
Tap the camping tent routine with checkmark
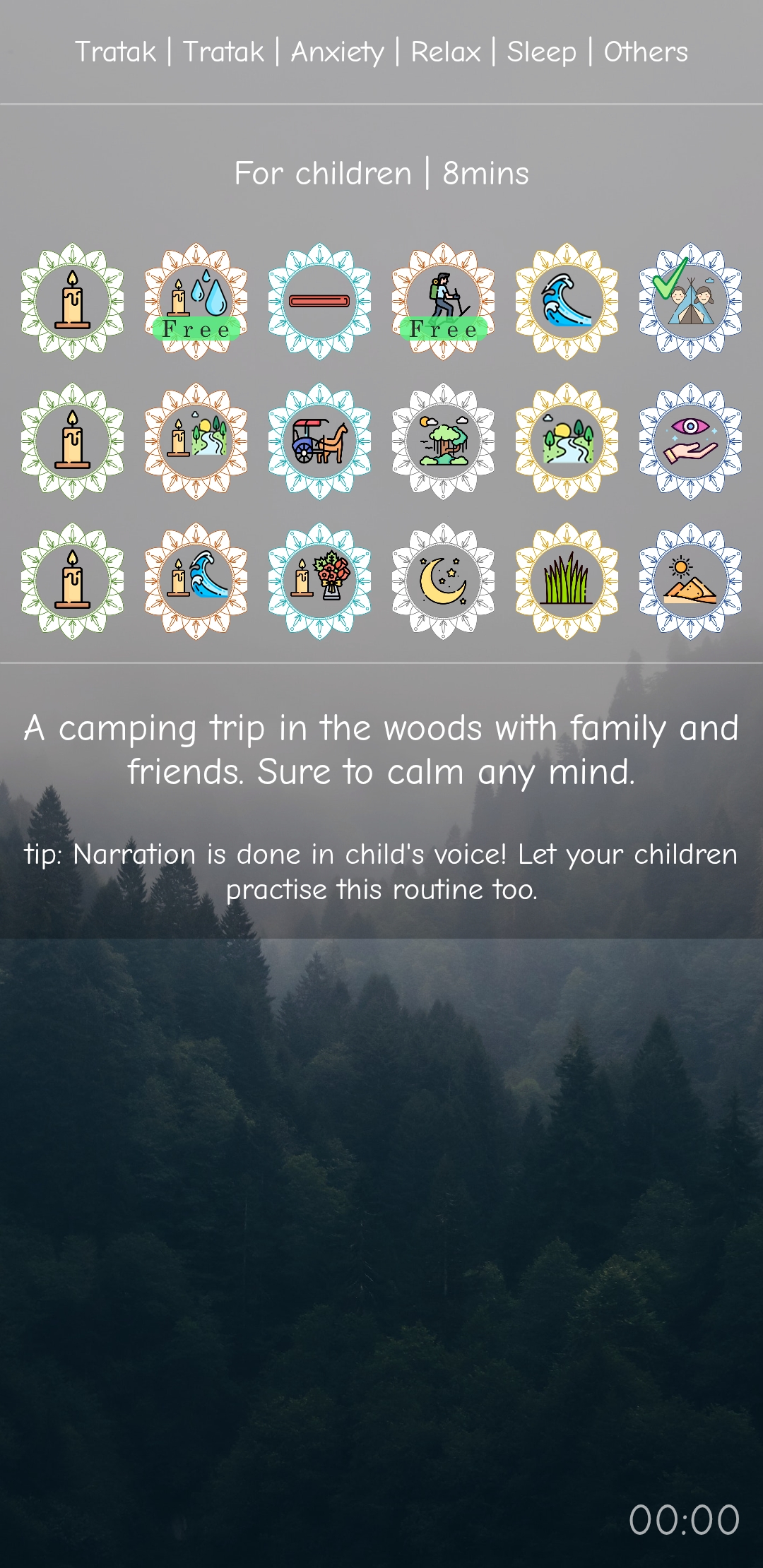[690, 302]
